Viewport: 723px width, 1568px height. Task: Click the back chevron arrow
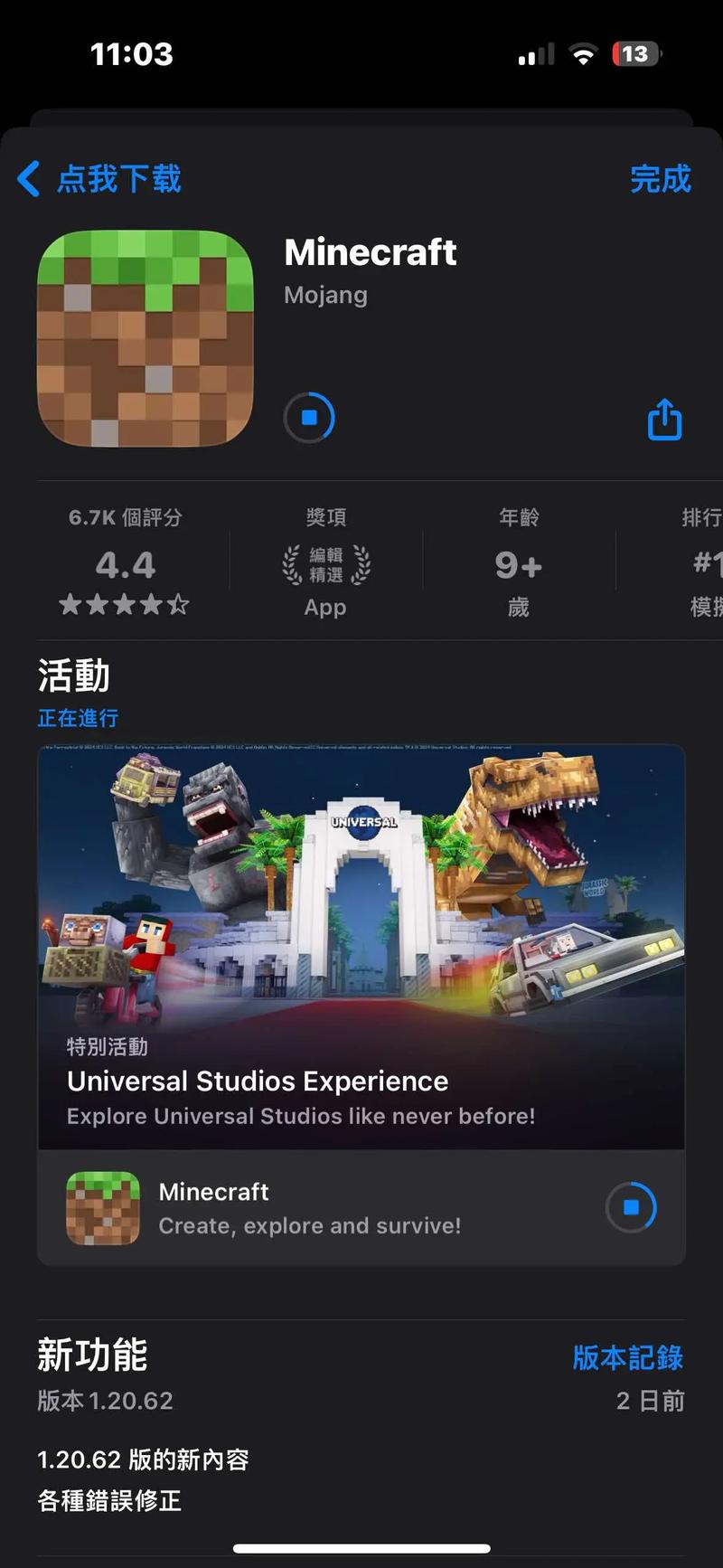(x=28, y=179)
